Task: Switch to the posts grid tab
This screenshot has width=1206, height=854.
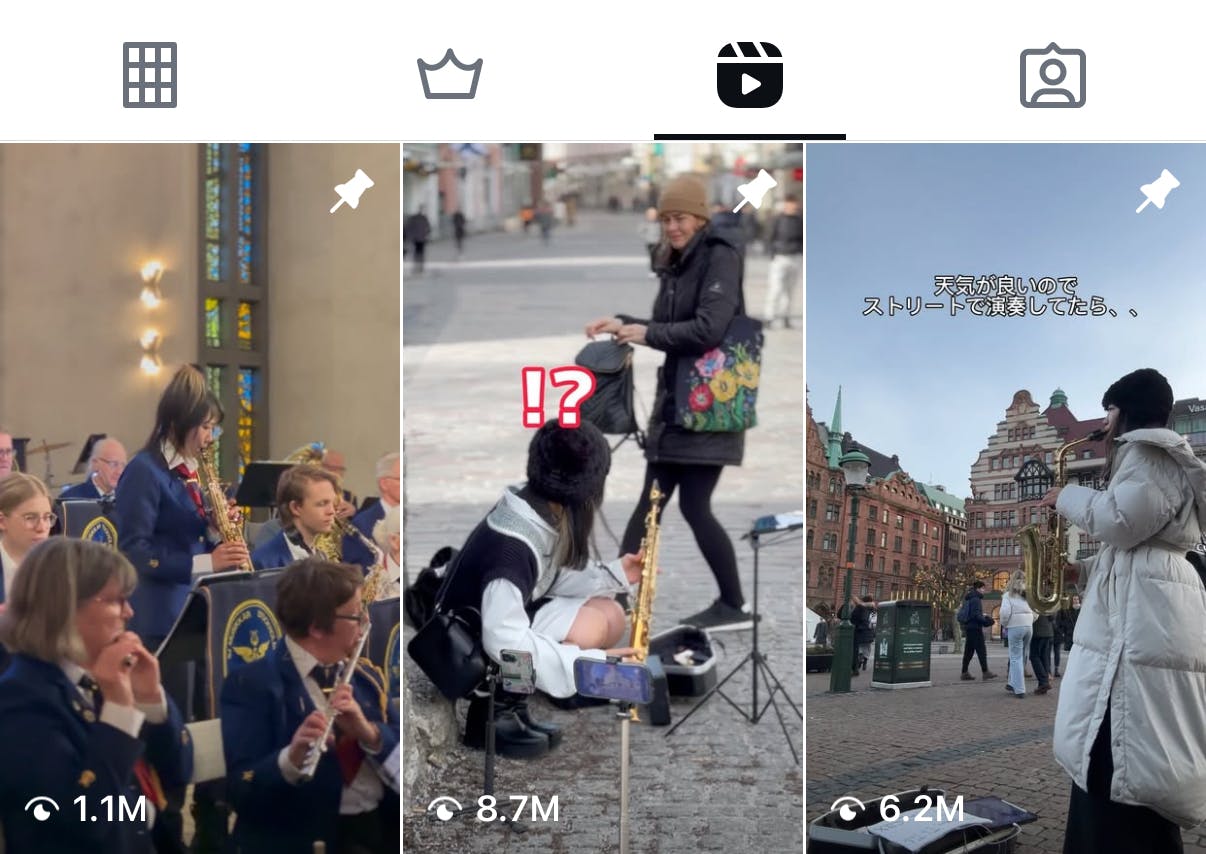Action: [150, 75]
